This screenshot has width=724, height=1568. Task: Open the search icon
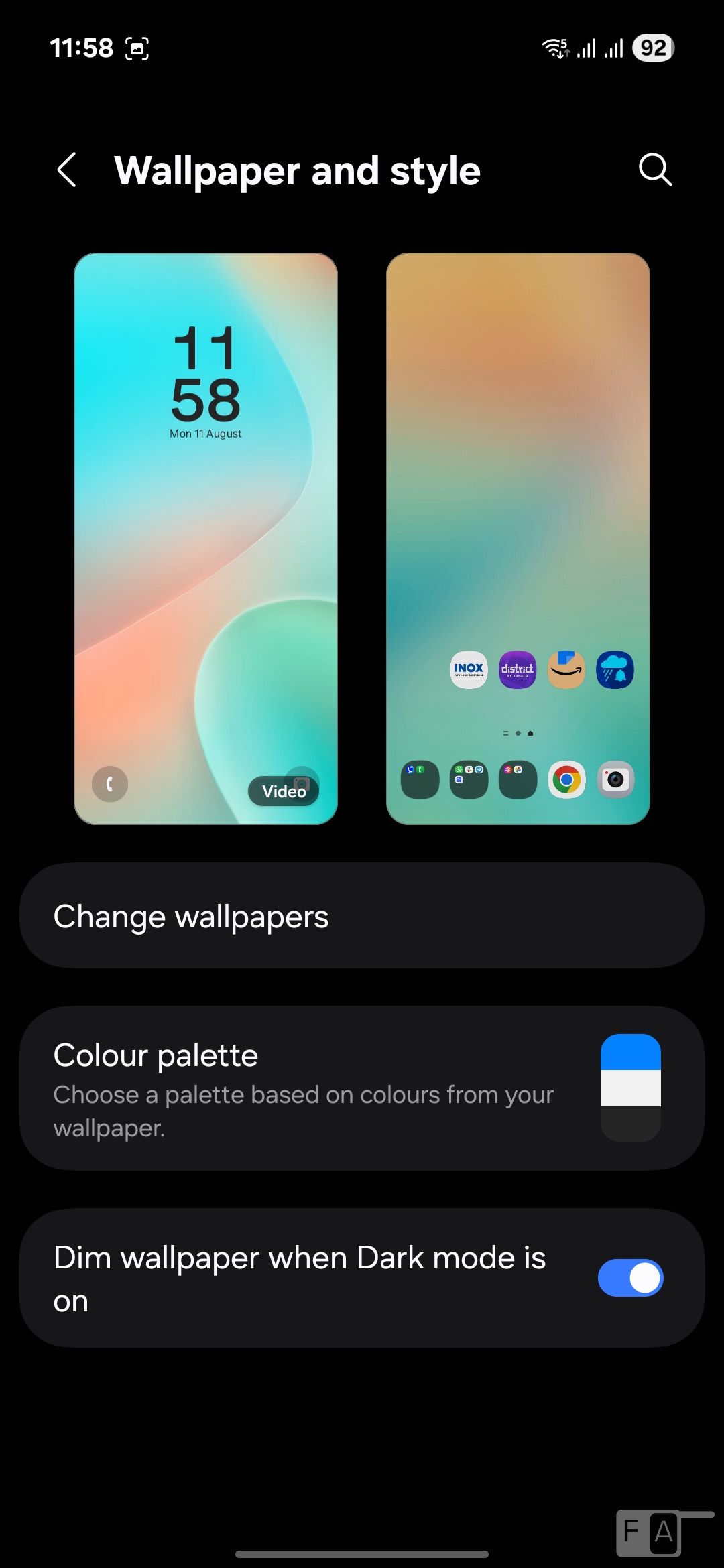(654, 170)
